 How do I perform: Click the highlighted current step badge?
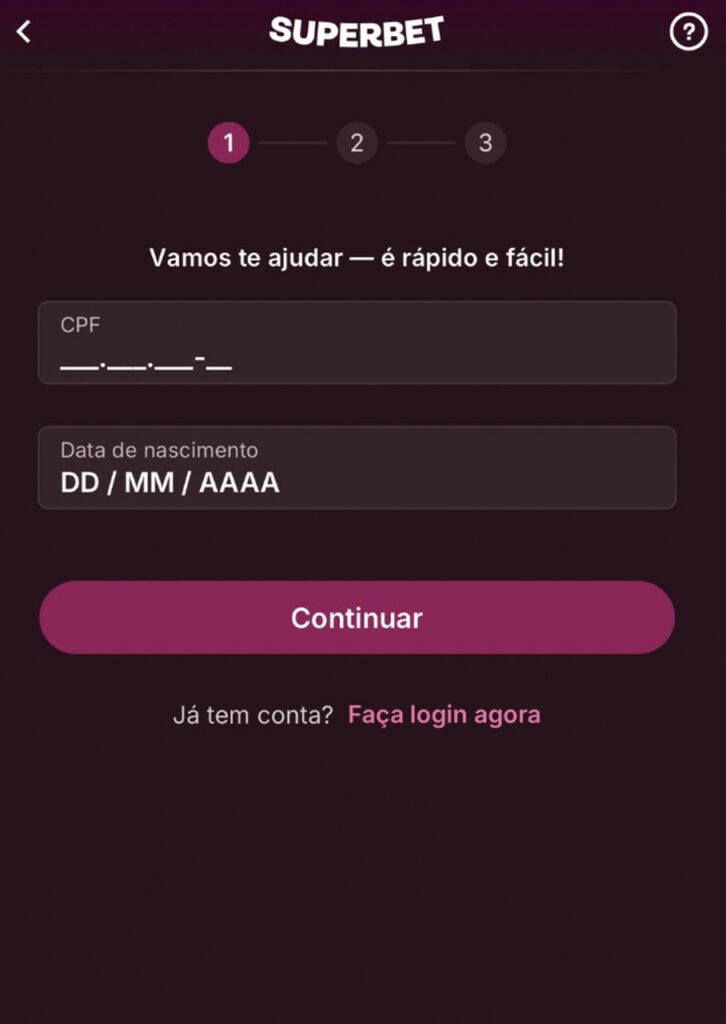point(227,143)
